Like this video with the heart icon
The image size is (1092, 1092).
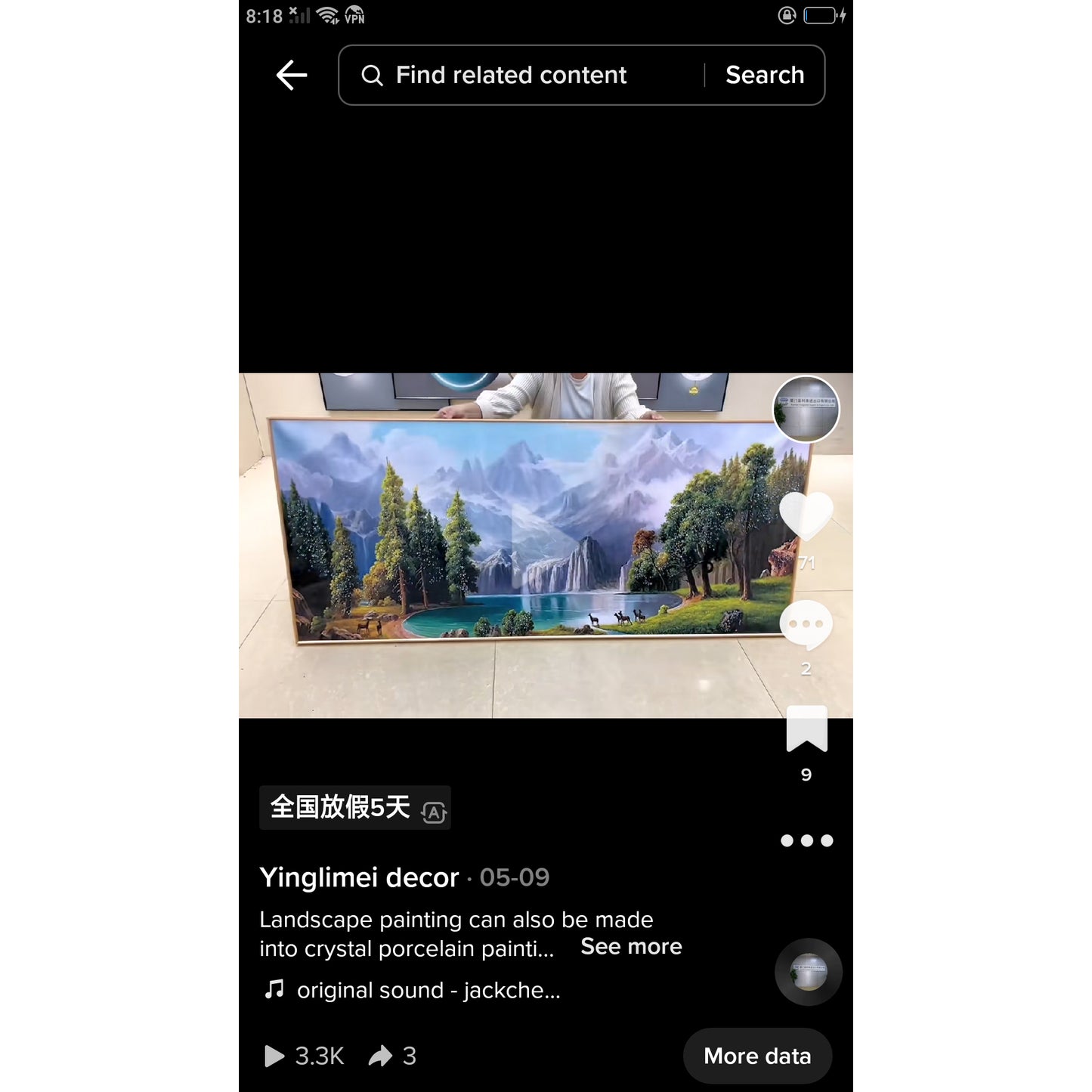(x=806, y=515)
